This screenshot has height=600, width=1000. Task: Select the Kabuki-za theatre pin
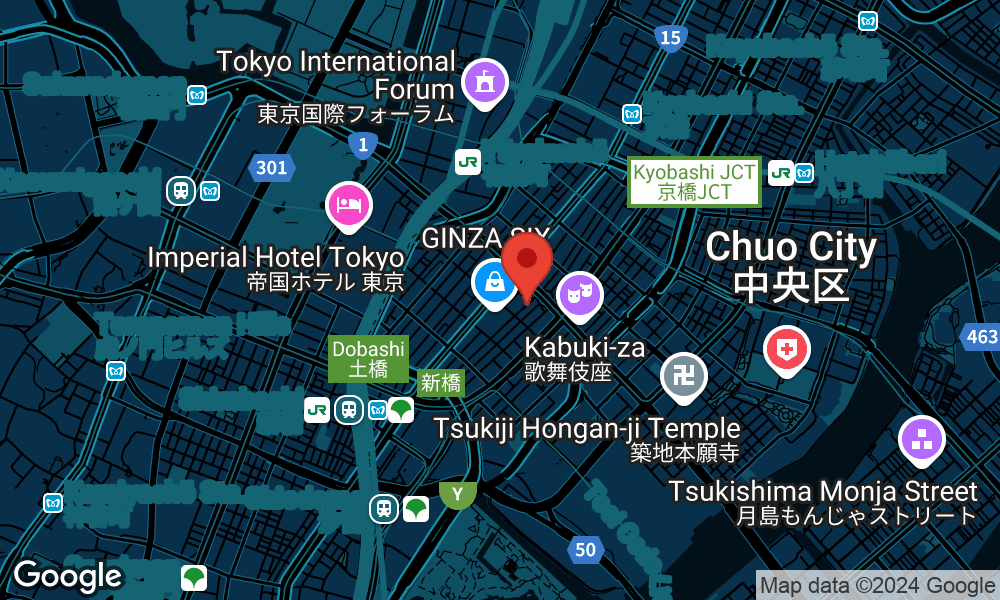click(x=580, y=294)
